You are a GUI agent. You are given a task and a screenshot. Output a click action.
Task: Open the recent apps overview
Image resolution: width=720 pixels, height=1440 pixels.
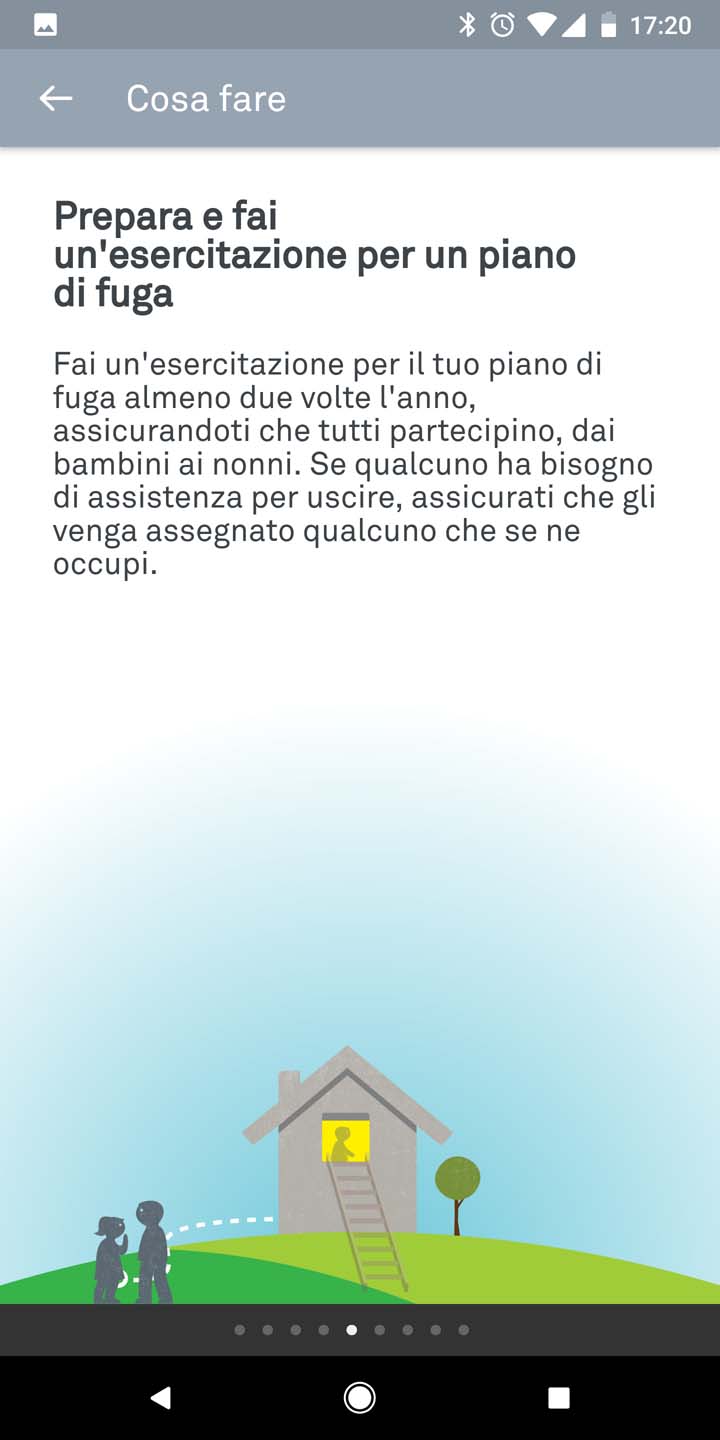[559, 1397]
